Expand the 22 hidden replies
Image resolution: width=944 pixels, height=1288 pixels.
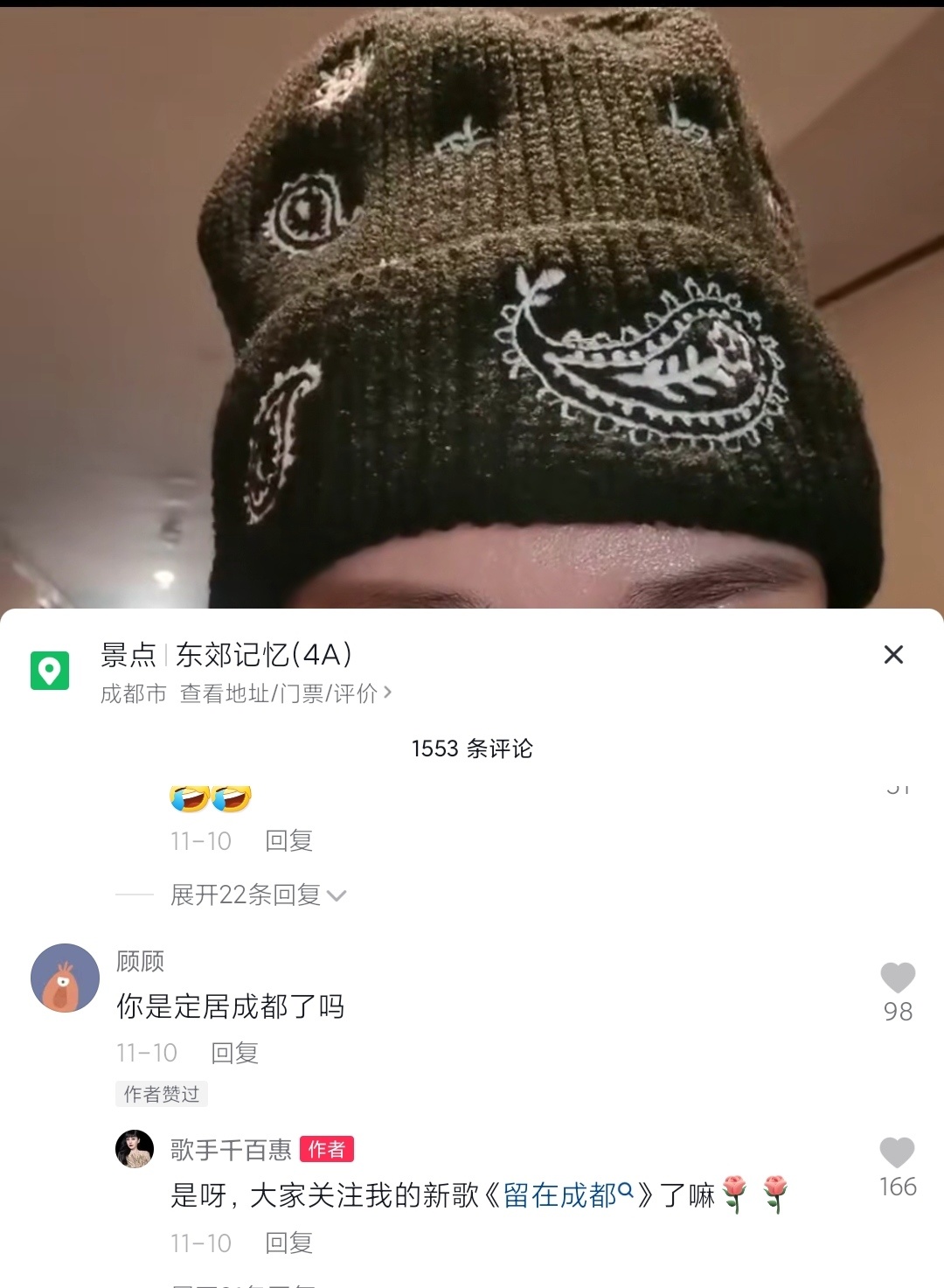tap(258, 895)
